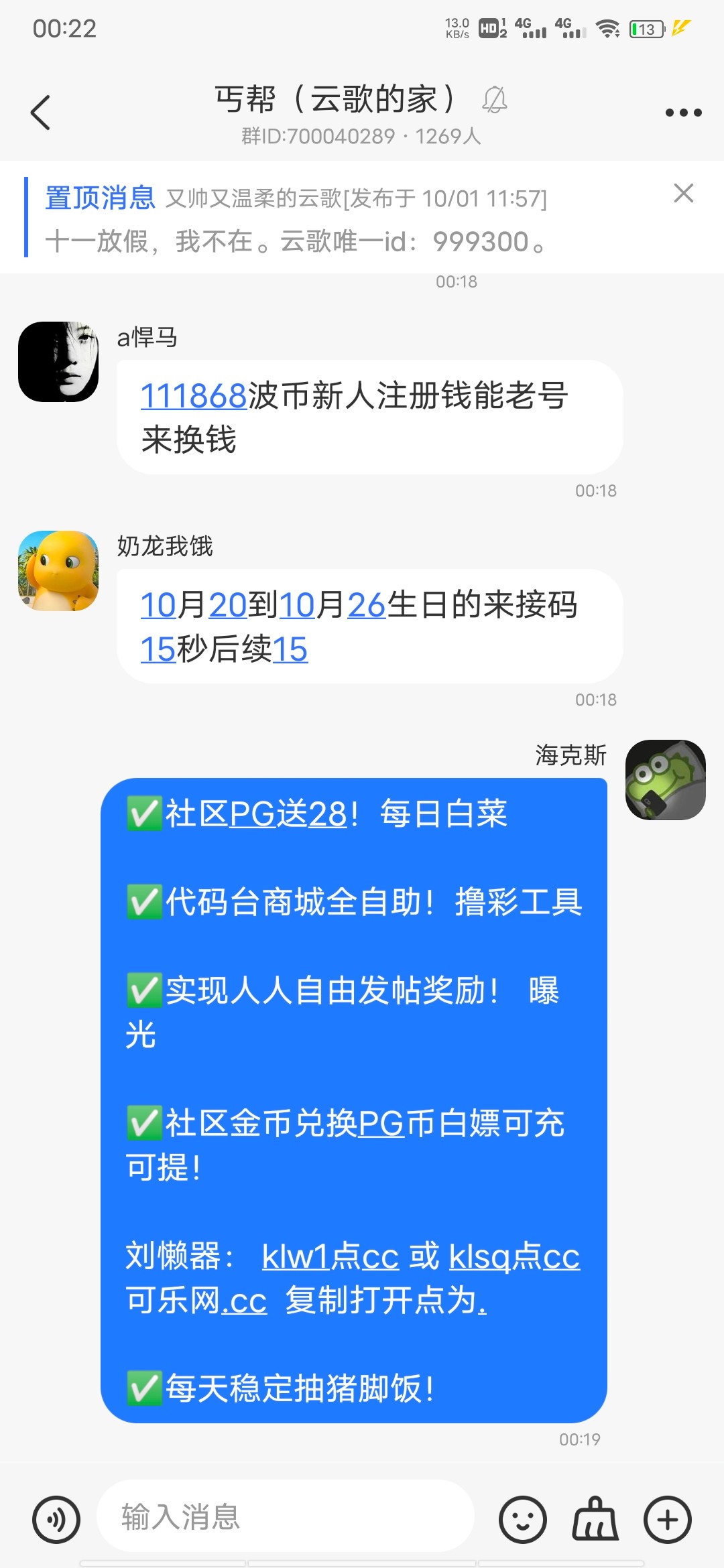Tap the Wi-Fi icon in the status bar
724x1568 pixels.
pyautogui.click(x=609, y=29)
